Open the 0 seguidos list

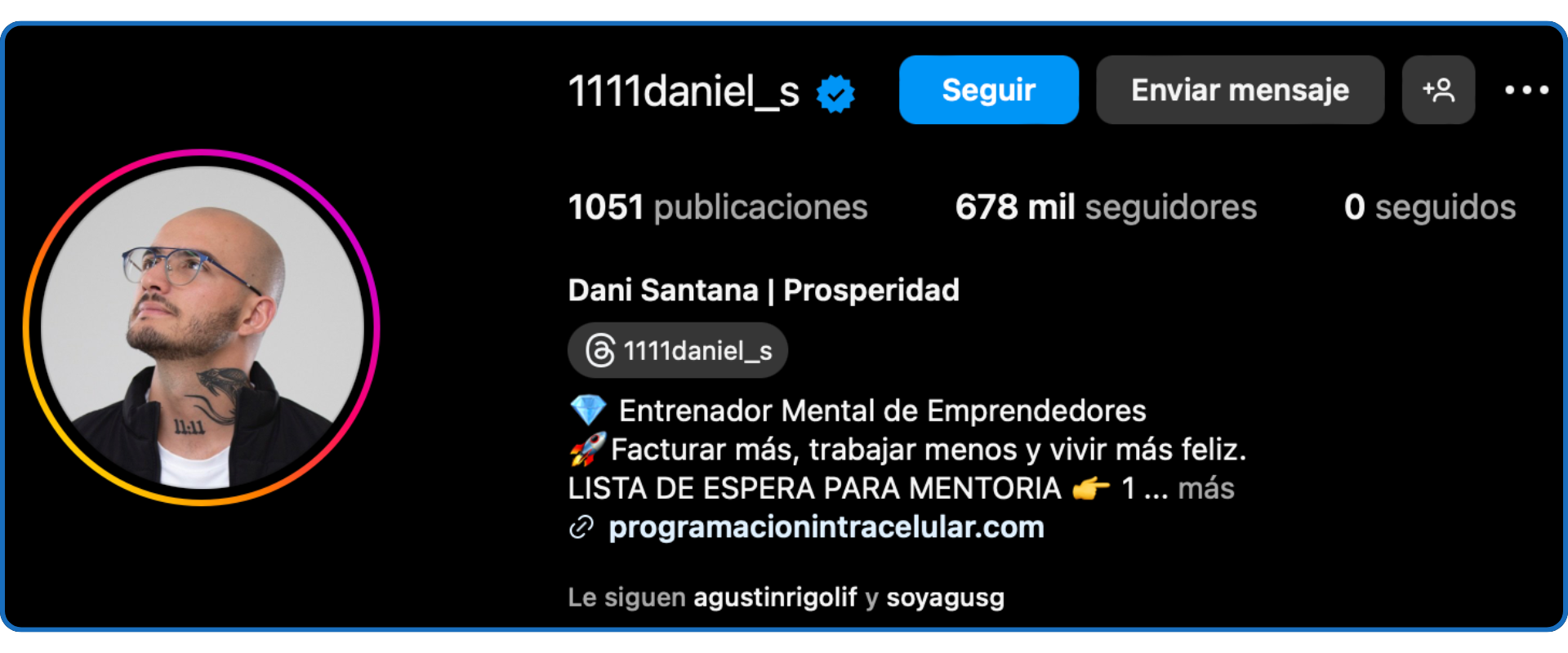click(x=1429, y=207)
